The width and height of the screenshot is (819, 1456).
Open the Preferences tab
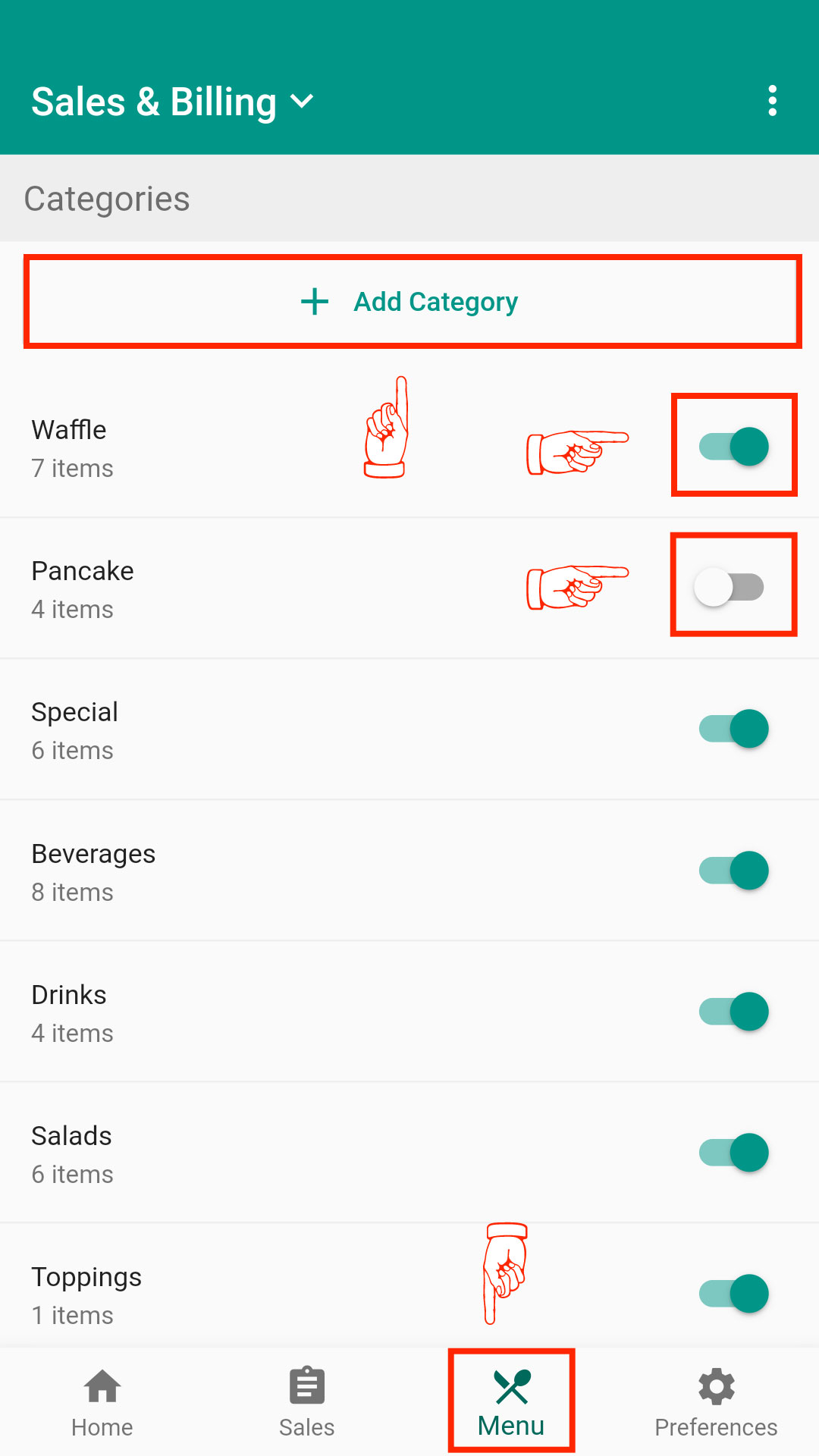[x=716, y=1402]
